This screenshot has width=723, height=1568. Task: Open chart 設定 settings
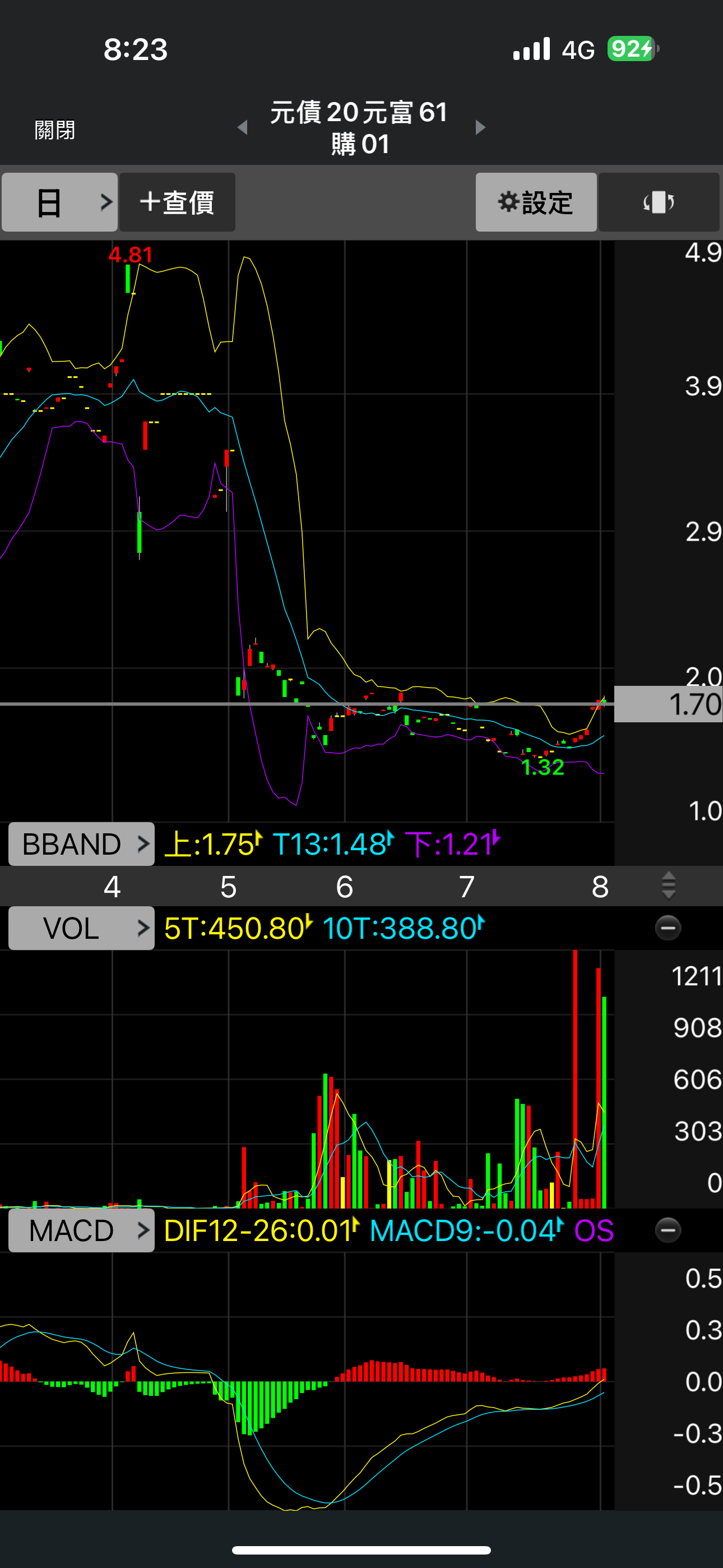pos(536,202)
